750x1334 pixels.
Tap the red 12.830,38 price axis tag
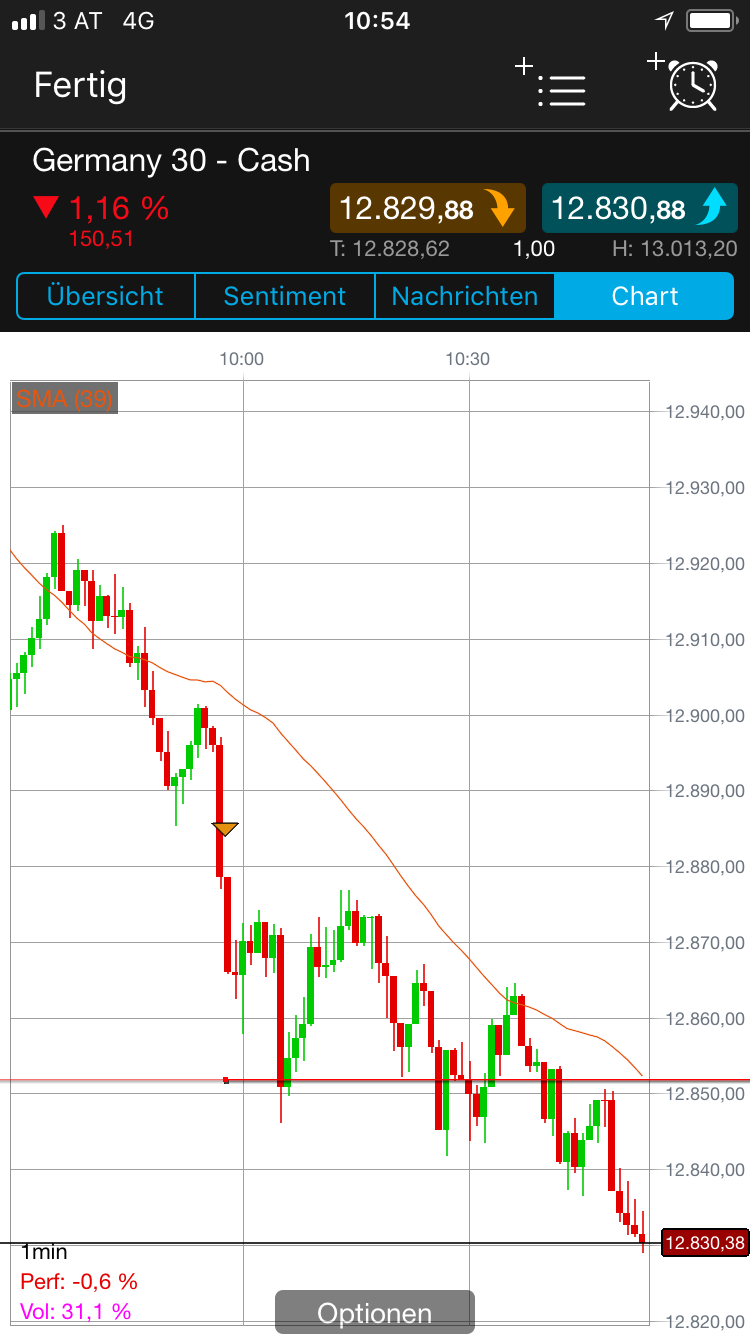point(703,1243)
